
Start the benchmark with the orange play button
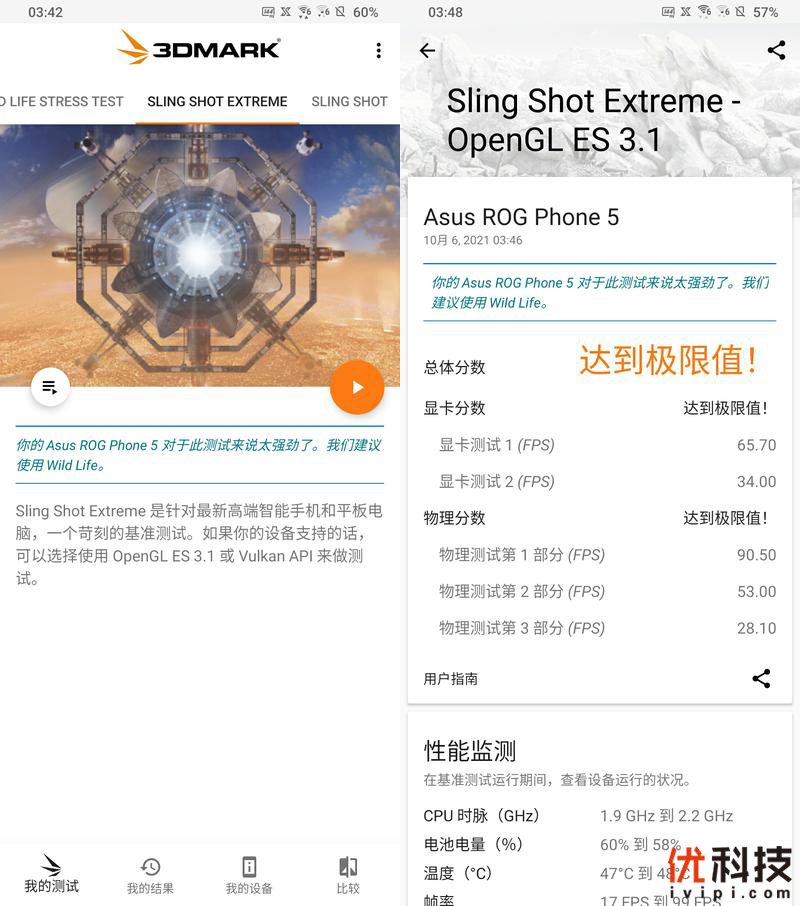click(x=357, y=388)
